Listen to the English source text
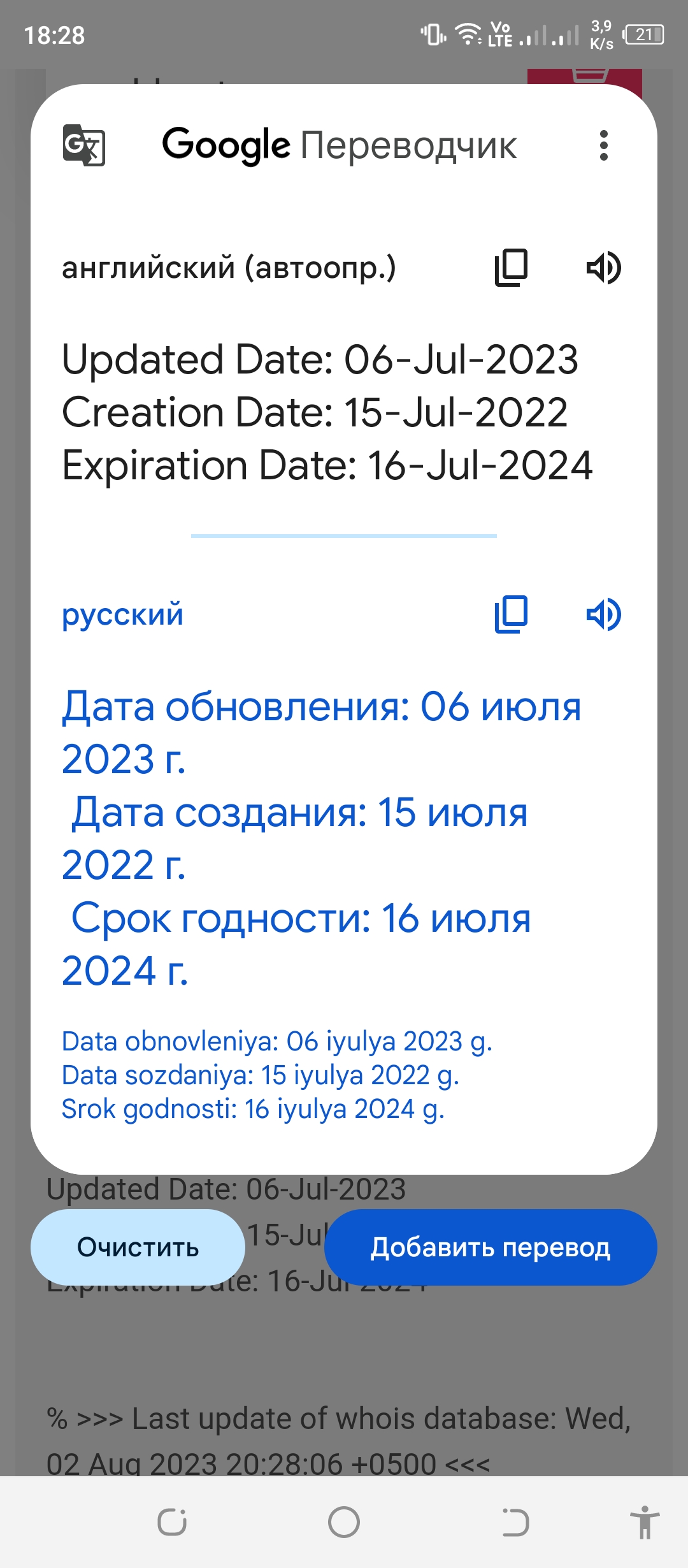The width and height of the screenshot is (688, 1568). tap(603, 268)
